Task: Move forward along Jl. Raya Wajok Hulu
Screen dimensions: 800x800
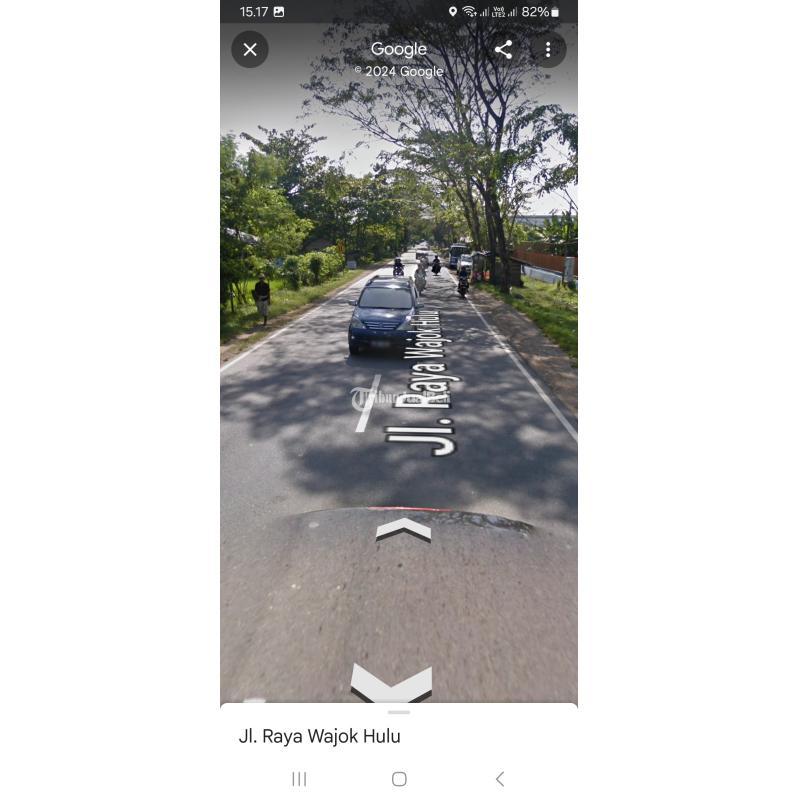Action: 403,529
